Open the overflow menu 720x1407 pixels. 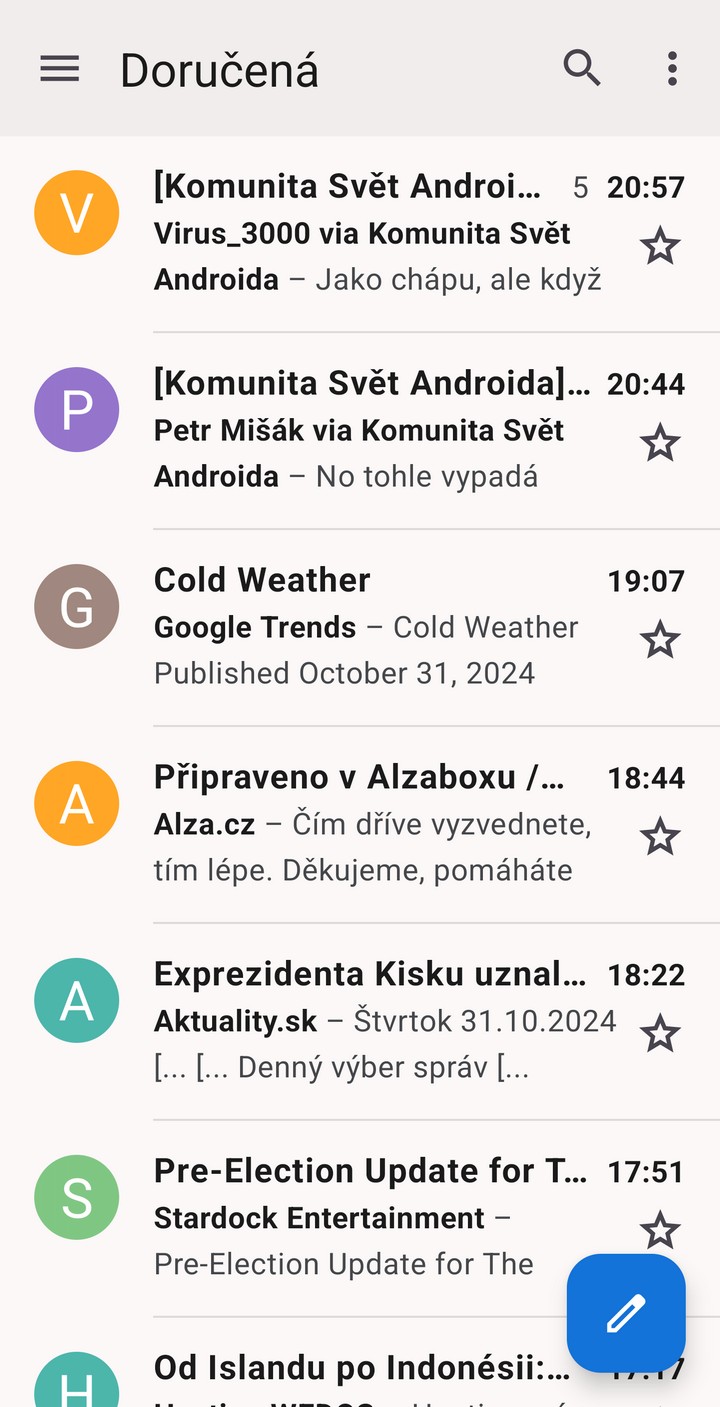pos(672,69)
